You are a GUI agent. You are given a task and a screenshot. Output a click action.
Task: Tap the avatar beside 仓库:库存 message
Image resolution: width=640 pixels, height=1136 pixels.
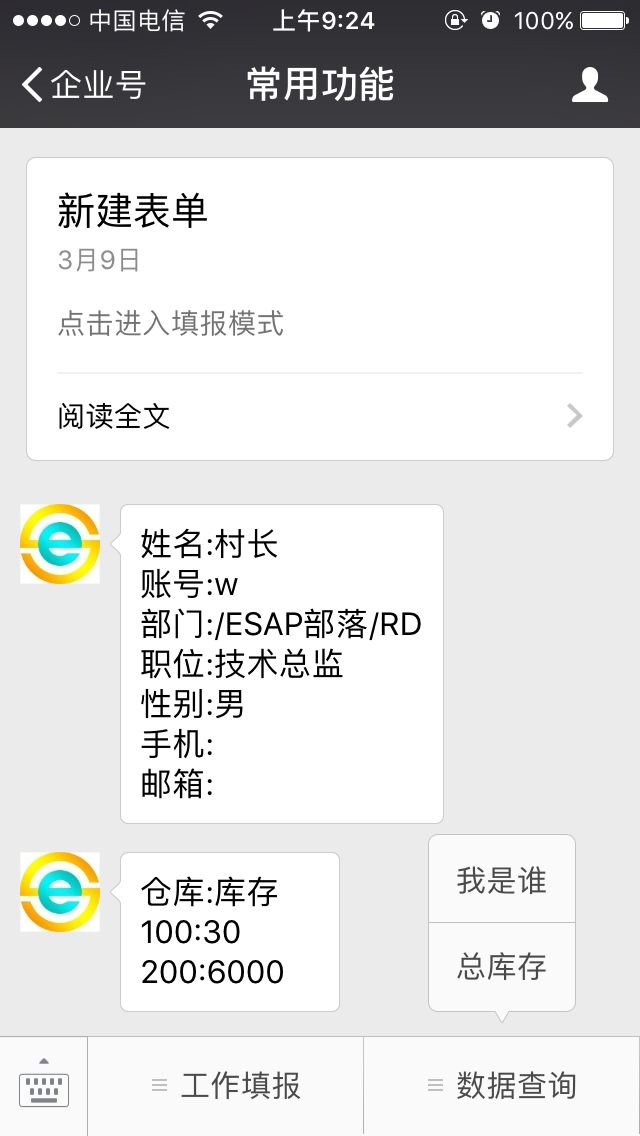pos(60,892)
